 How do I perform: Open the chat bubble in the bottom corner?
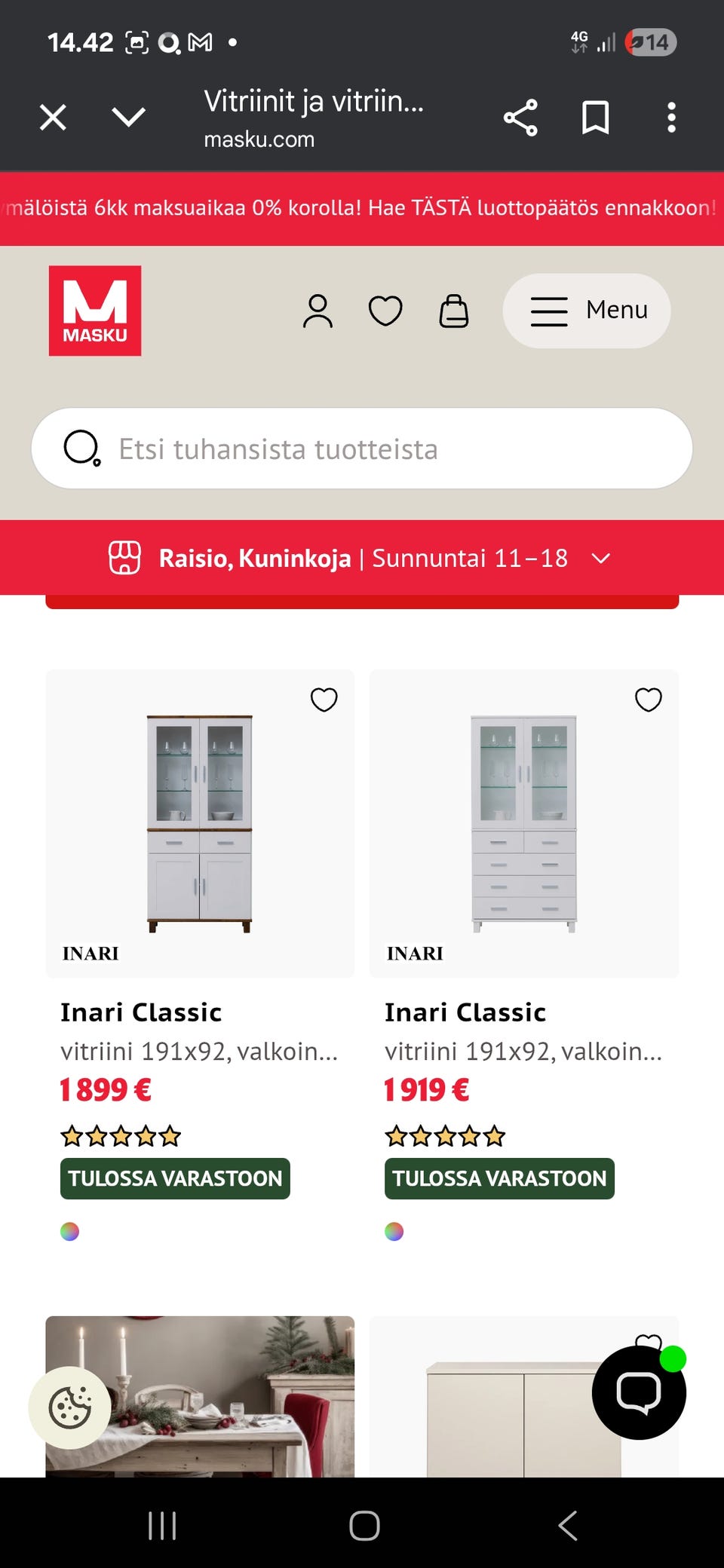638,1392
